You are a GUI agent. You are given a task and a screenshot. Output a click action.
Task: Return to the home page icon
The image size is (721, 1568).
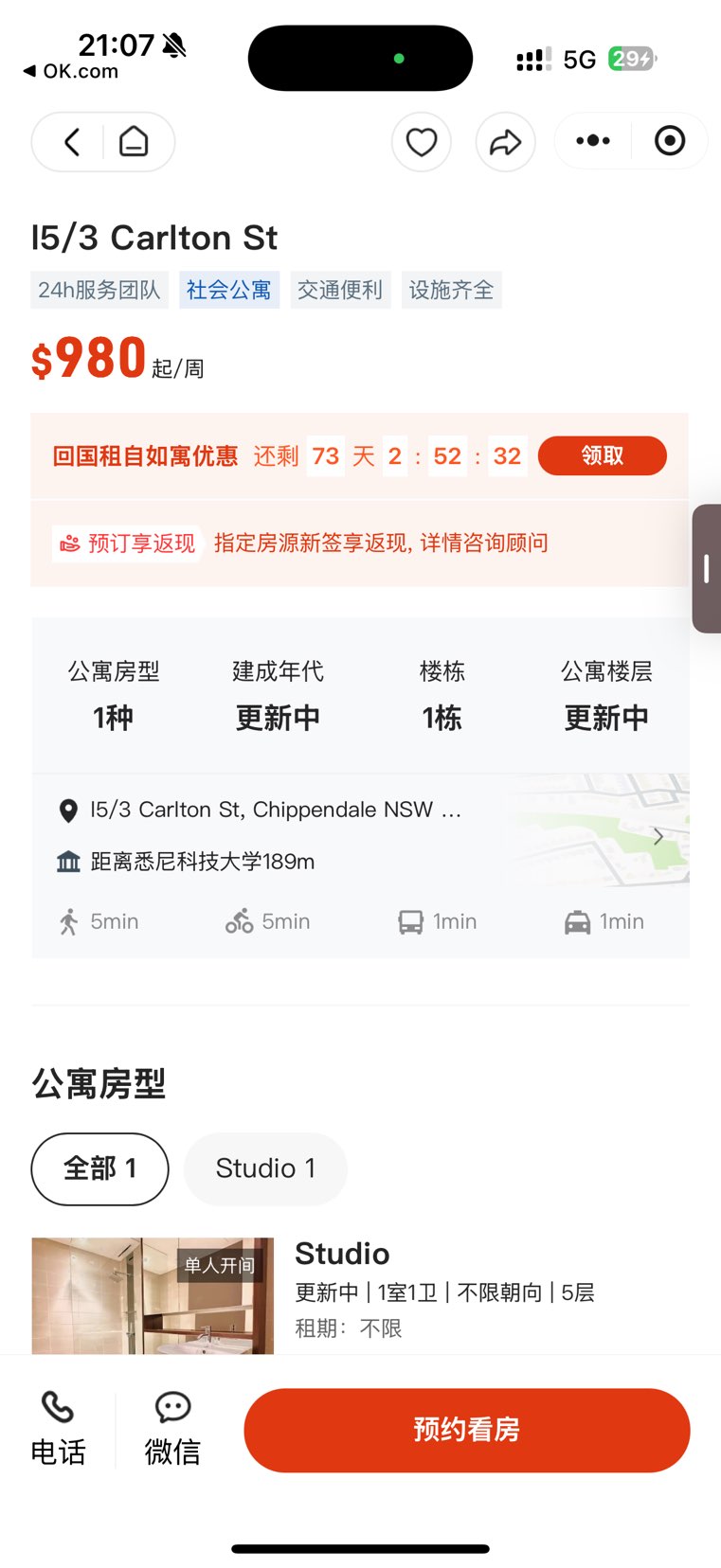coord(134,142)
